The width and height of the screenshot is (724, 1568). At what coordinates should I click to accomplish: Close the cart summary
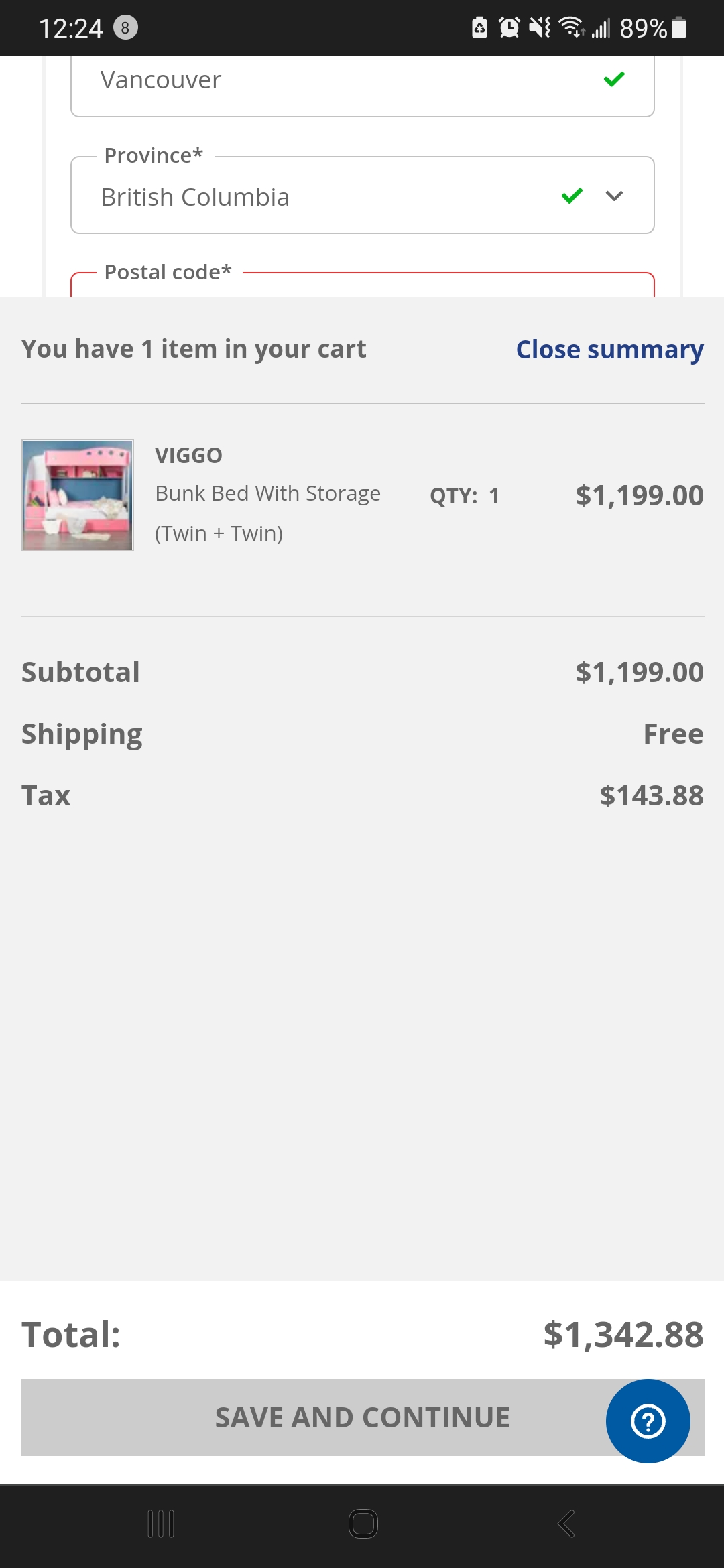coord(609,349)
